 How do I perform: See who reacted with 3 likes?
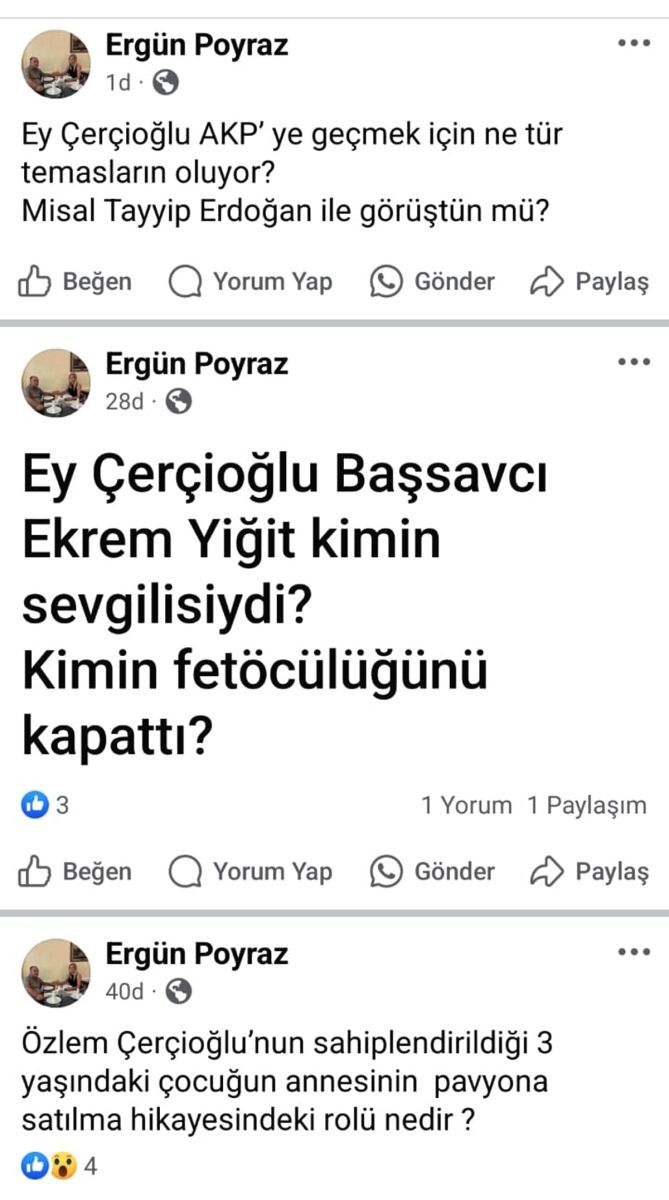click(x=46, y=805)
